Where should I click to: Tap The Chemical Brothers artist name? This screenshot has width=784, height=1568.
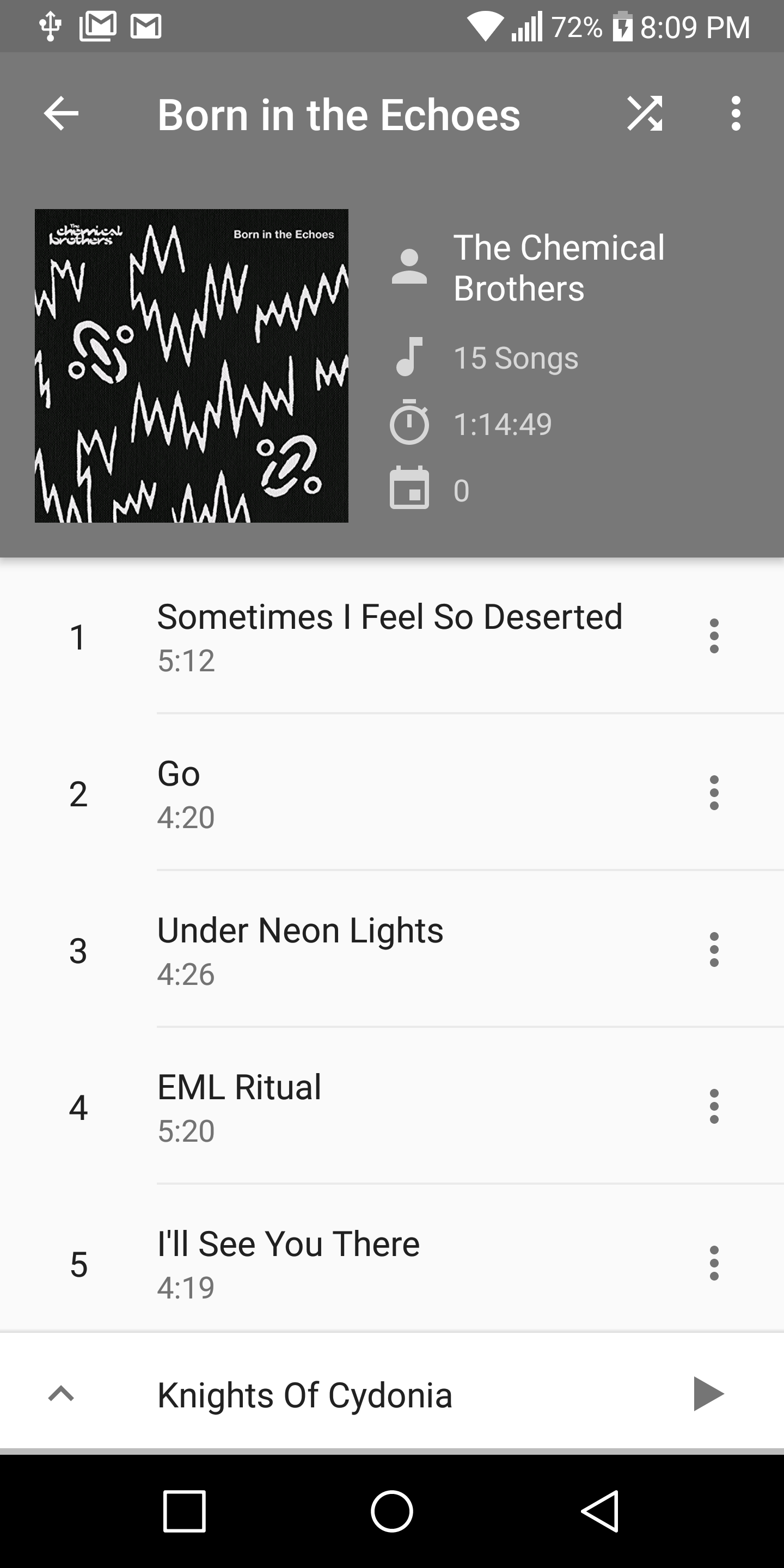pyautogui.click(x=559, y=267)
